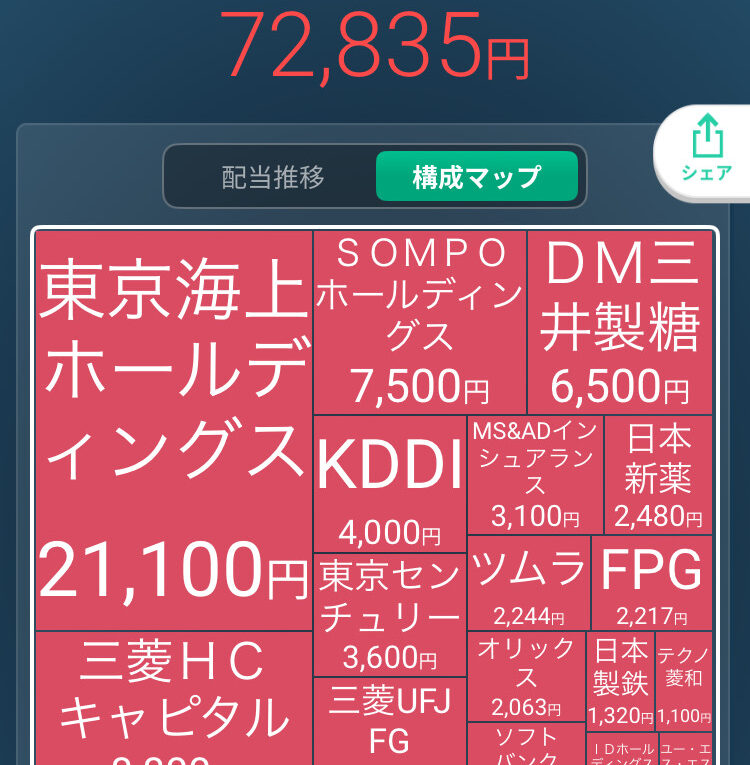This screenshot has height=765, width=750.
Task: Open the FPG tile
Action: pos(651,582)
